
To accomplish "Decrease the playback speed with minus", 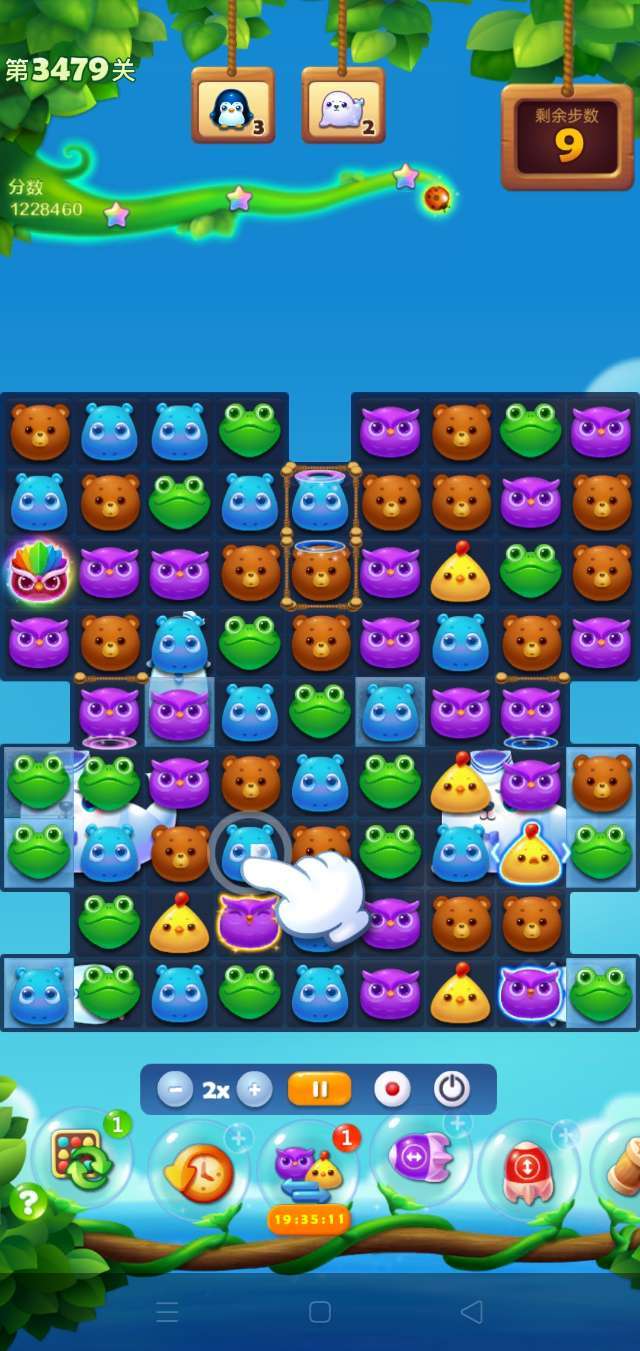I will pos(175,1089).
